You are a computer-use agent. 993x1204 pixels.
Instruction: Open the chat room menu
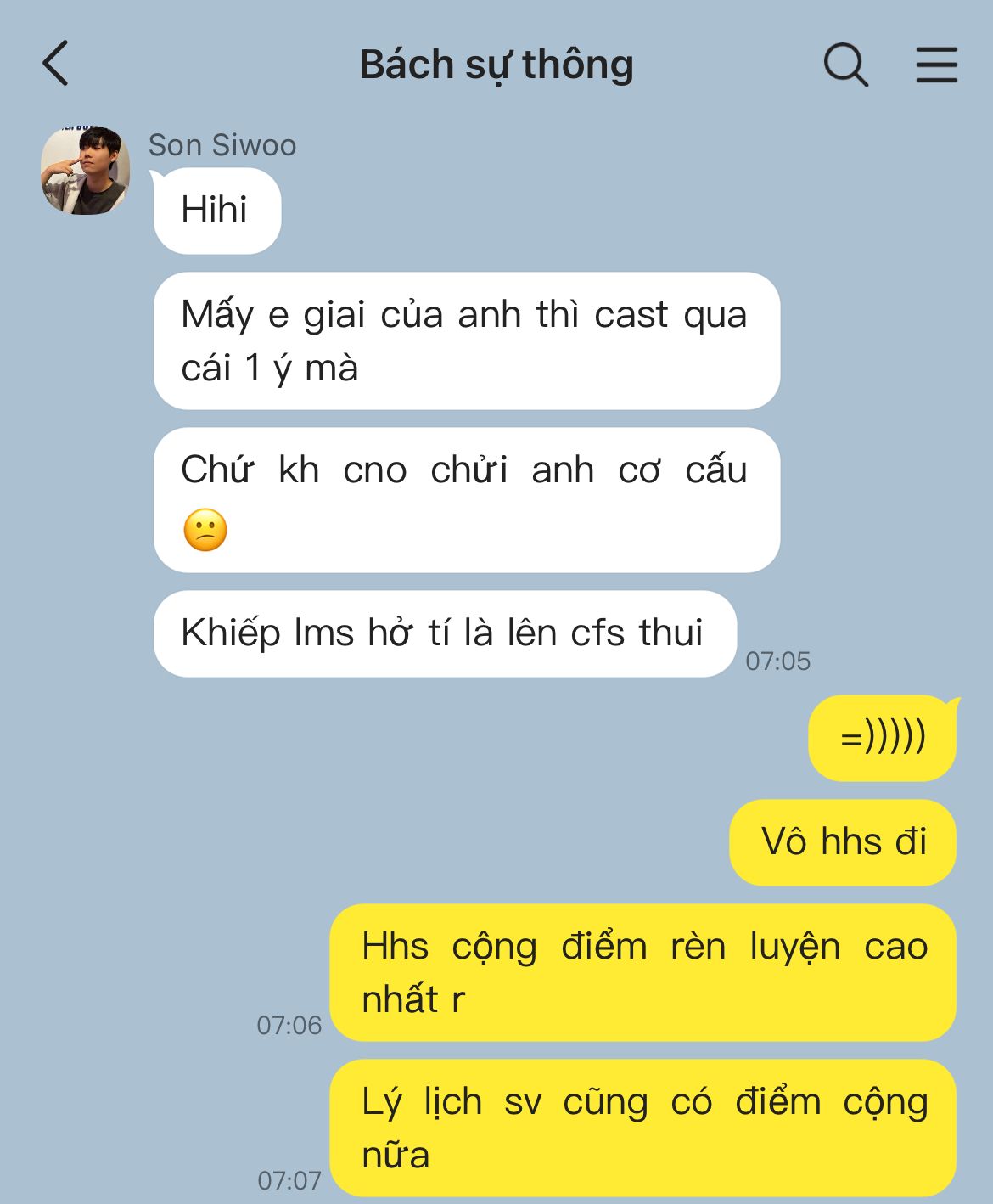point(936,65)
